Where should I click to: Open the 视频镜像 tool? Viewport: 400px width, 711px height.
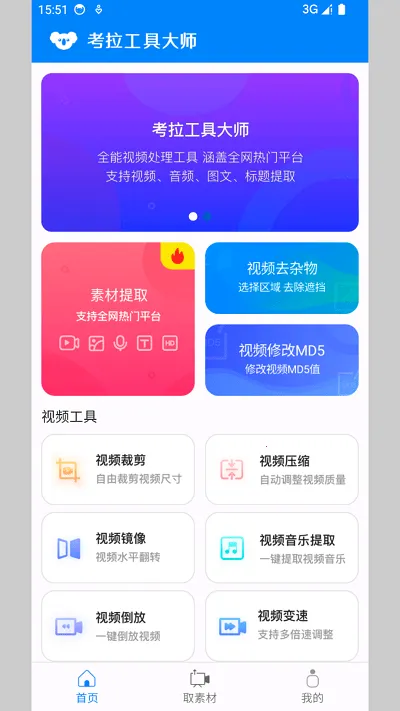118,547
